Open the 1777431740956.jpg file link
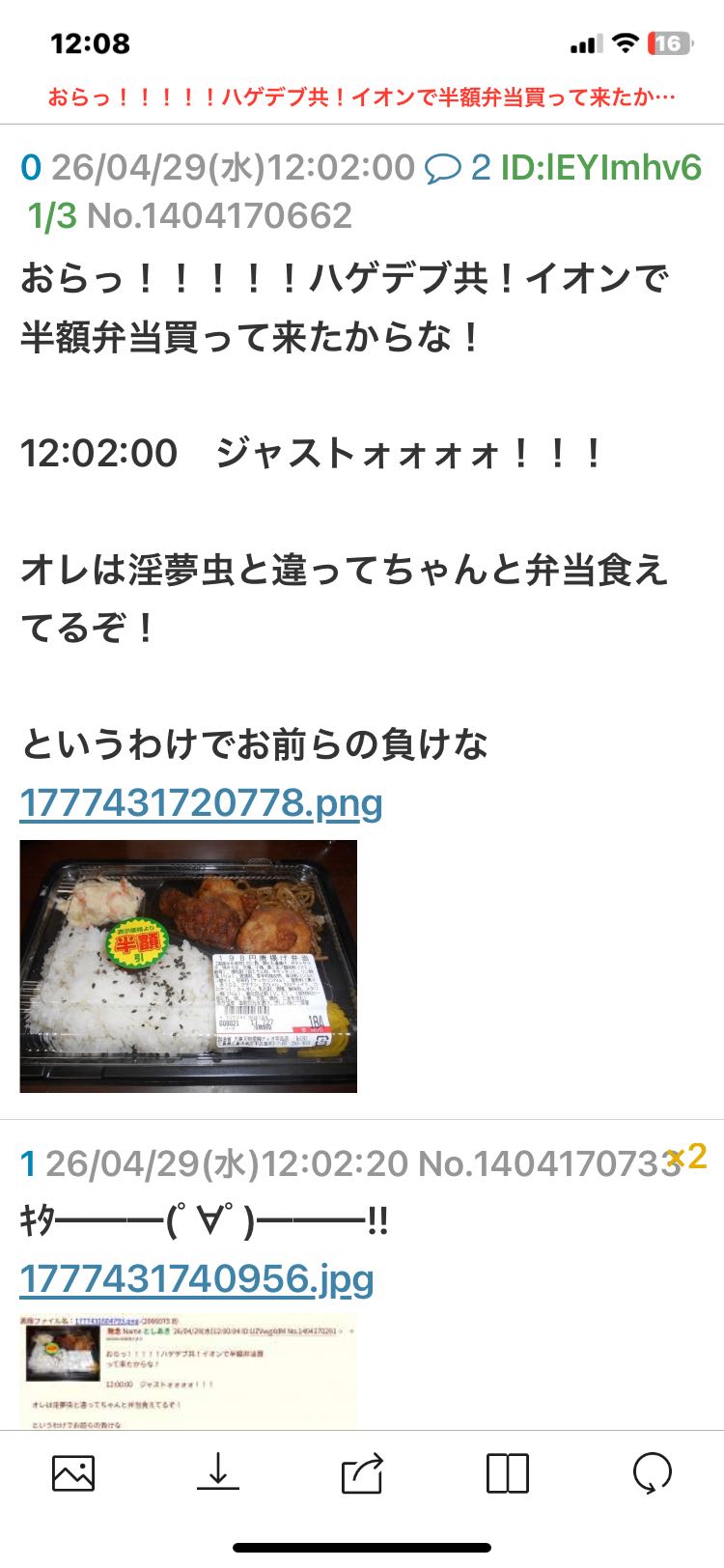The height and width of the screenshot is (1568, 724). (196, 1279)
